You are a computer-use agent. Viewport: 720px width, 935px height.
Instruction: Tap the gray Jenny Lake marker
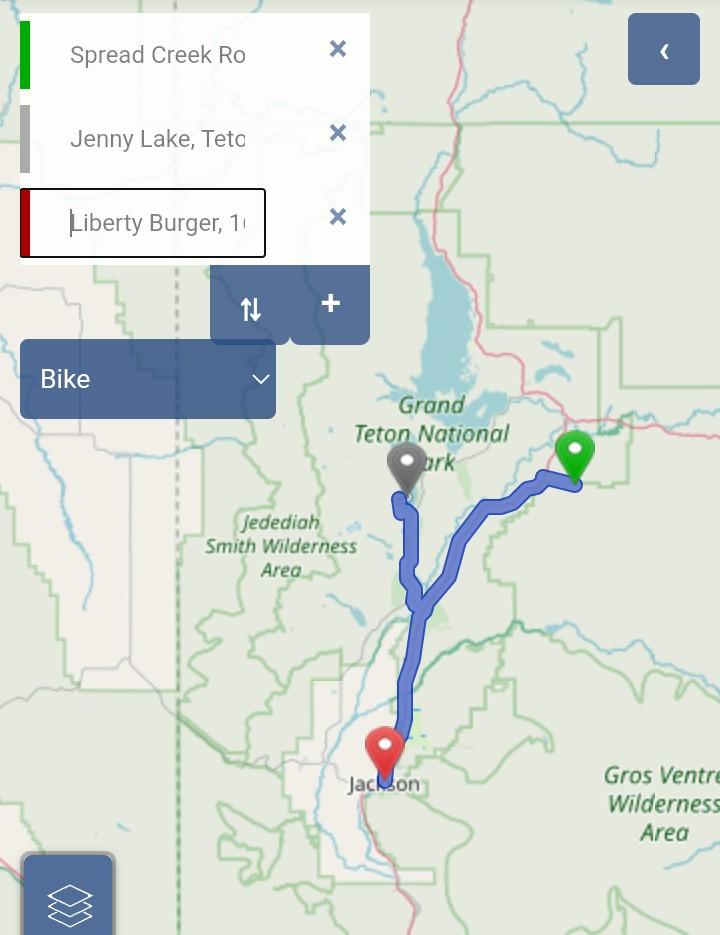(x=407, y=467)
